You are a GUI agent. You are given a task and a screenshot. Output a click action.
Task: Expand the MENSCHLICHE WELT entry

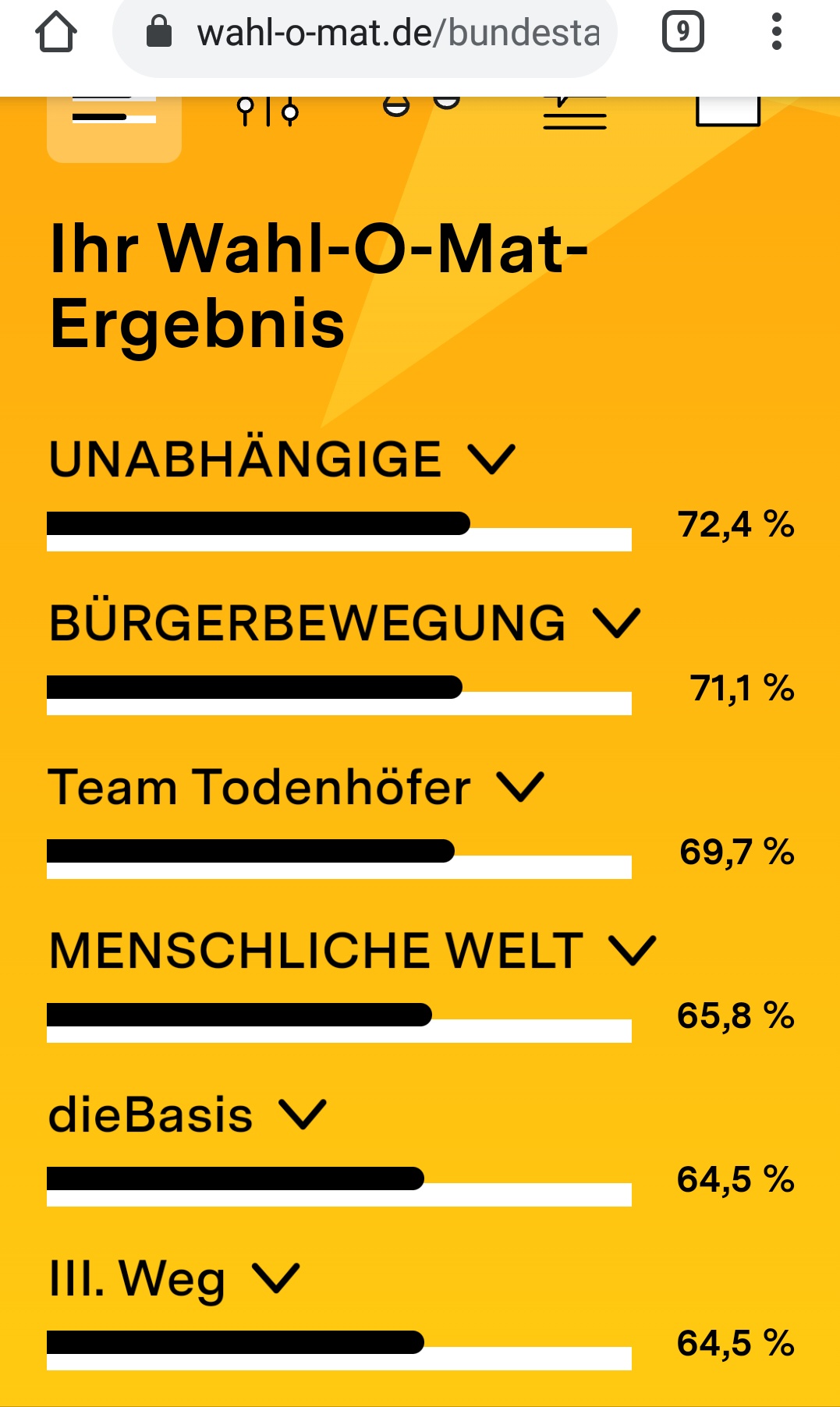click(x=632, y=951)
